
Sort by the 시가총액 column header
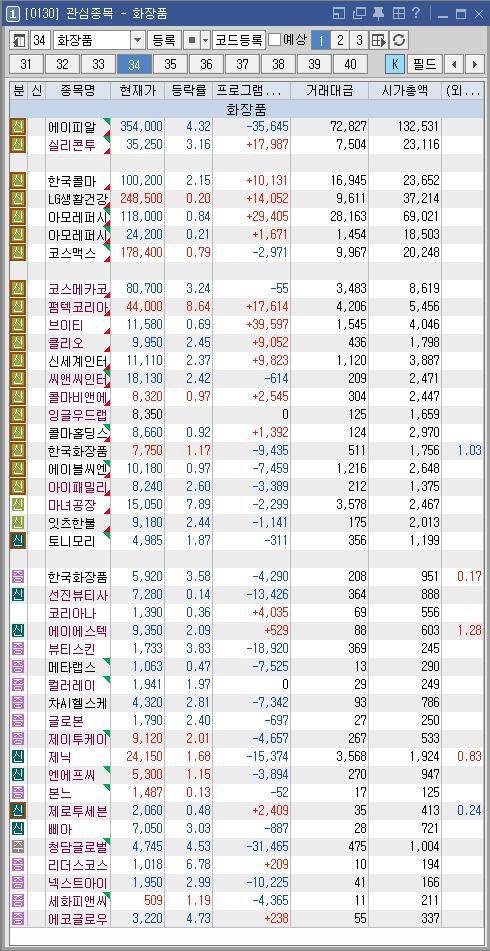click(x=404, y=91)
